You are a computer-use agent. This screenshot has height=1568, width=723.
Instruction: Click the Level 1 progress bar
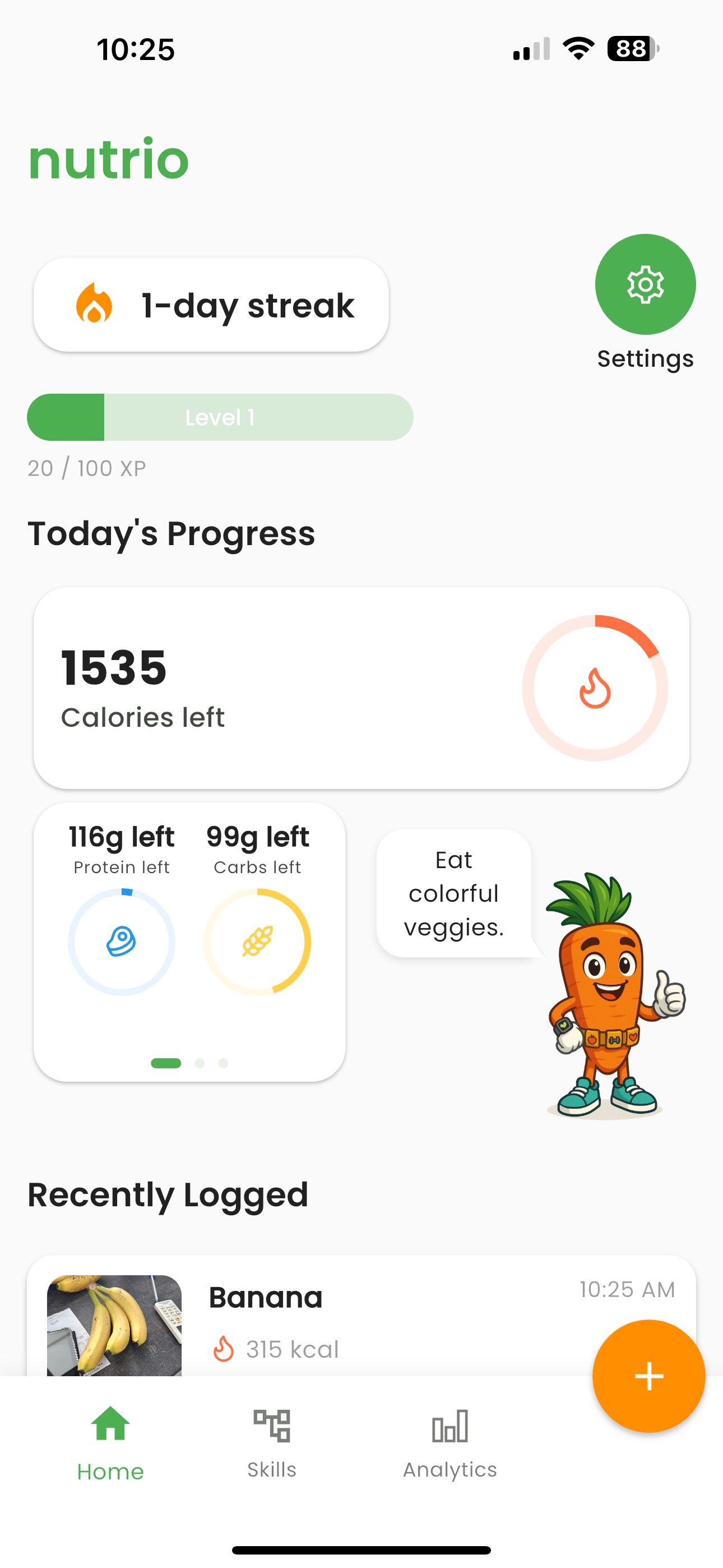(220, 417)
